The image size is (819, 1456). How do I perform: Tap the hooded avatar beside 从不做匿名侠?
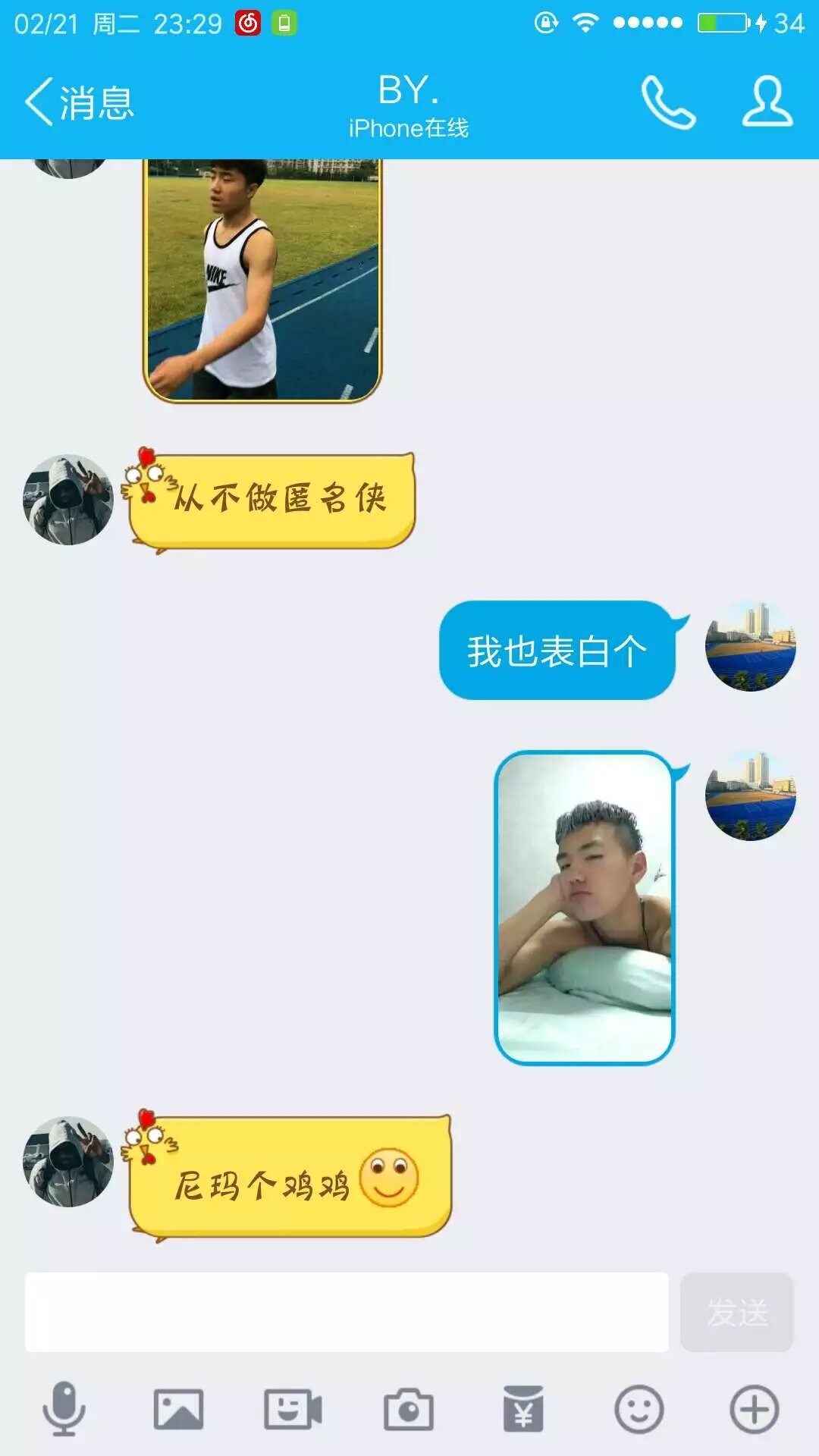coord(68,500)
